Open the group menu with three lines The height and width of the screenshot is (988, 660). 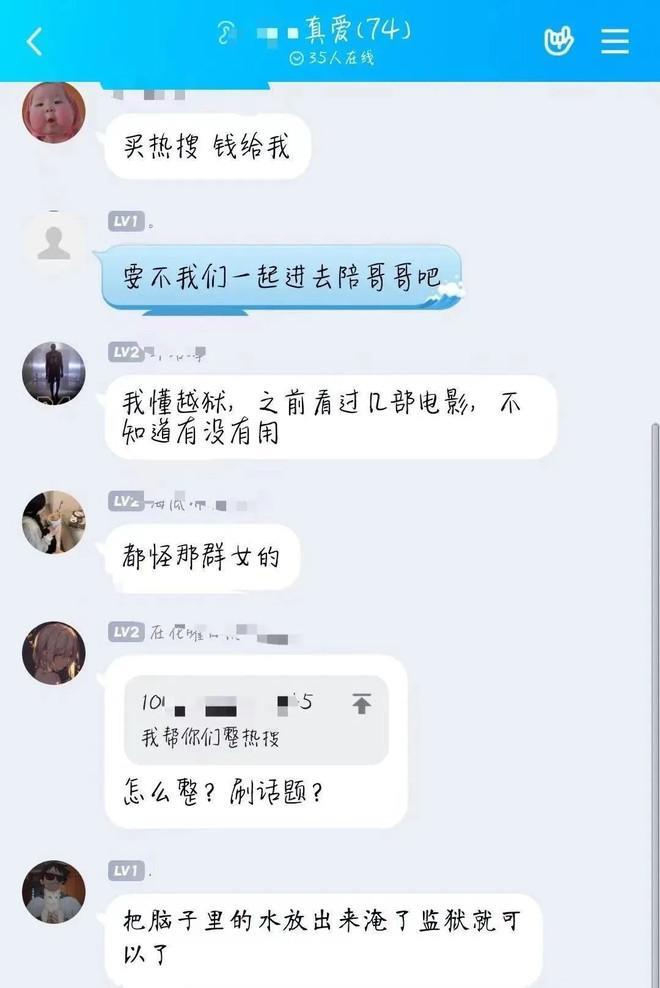[x=614, y=41]
